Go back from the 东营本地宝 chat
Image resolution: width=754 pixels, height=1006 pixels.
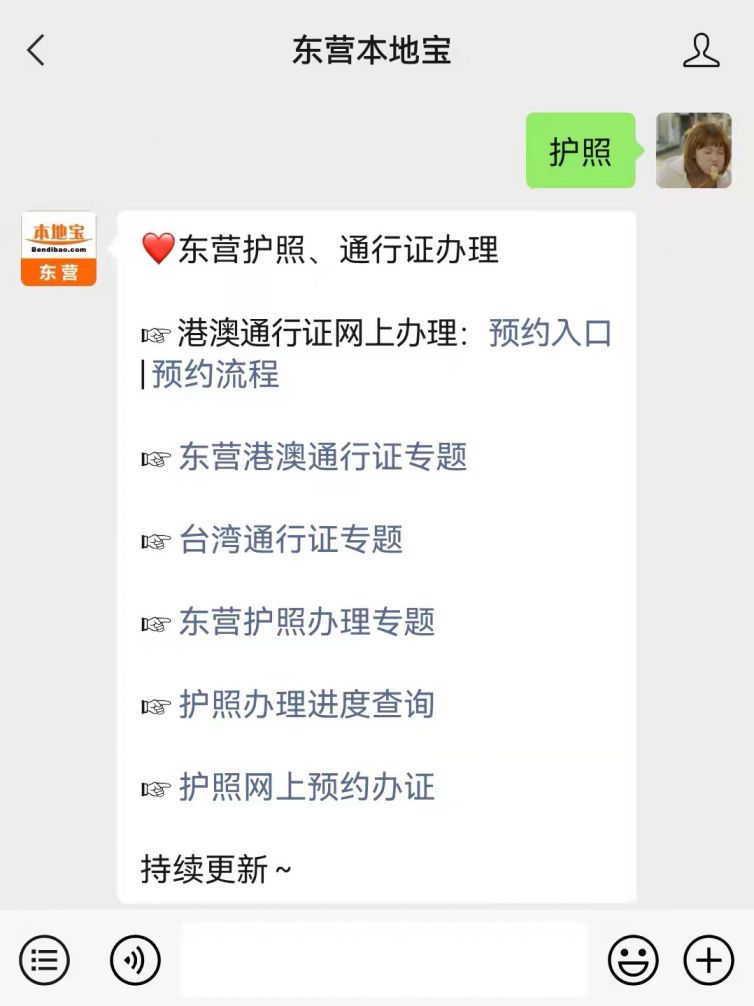37,50
